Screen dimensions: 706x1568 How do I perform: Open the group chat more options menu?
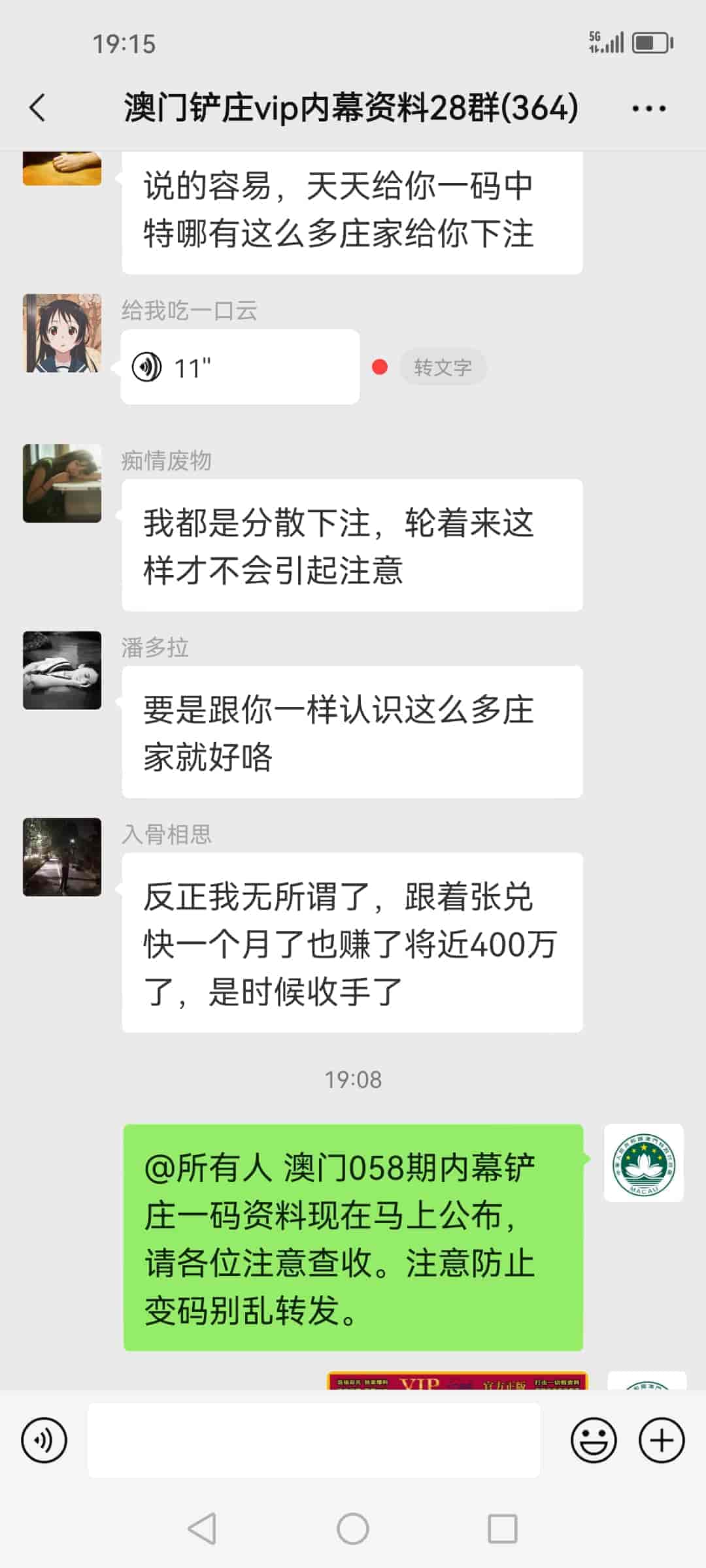[x=646, y=108]
